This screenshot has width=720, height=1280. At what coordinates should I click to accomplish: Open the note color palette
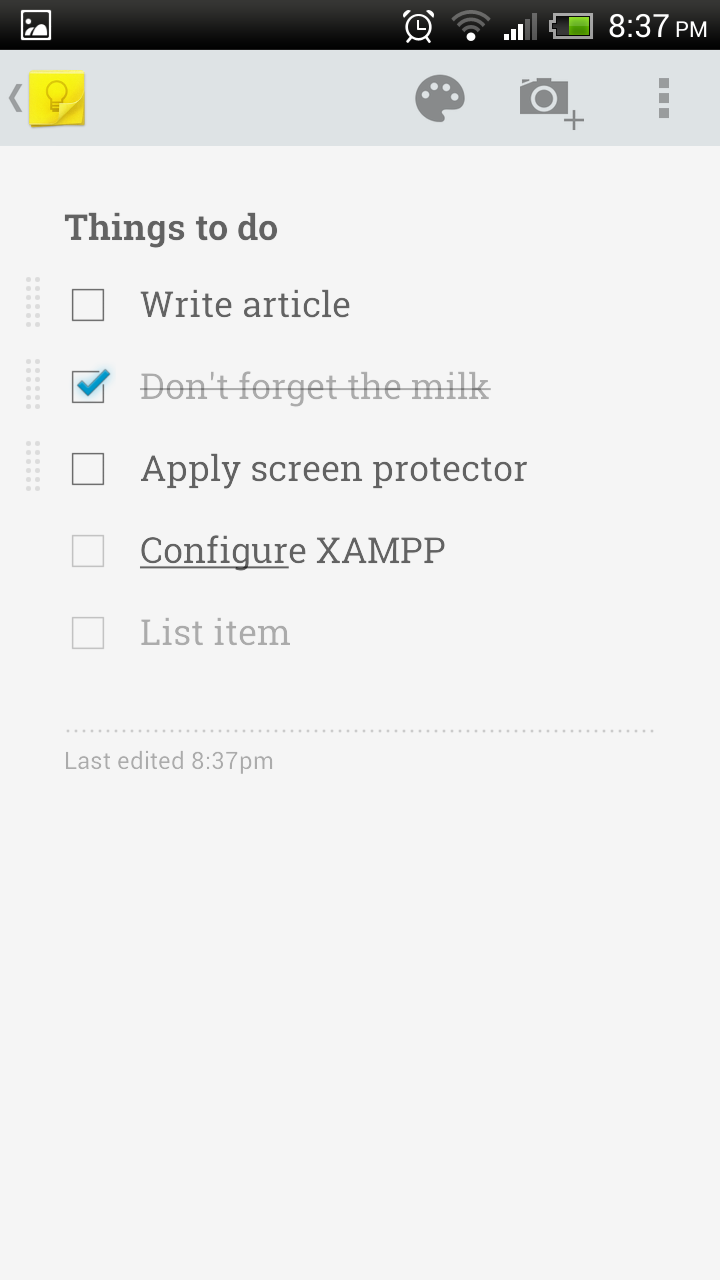pyautogui.click(x=440, y=99)
